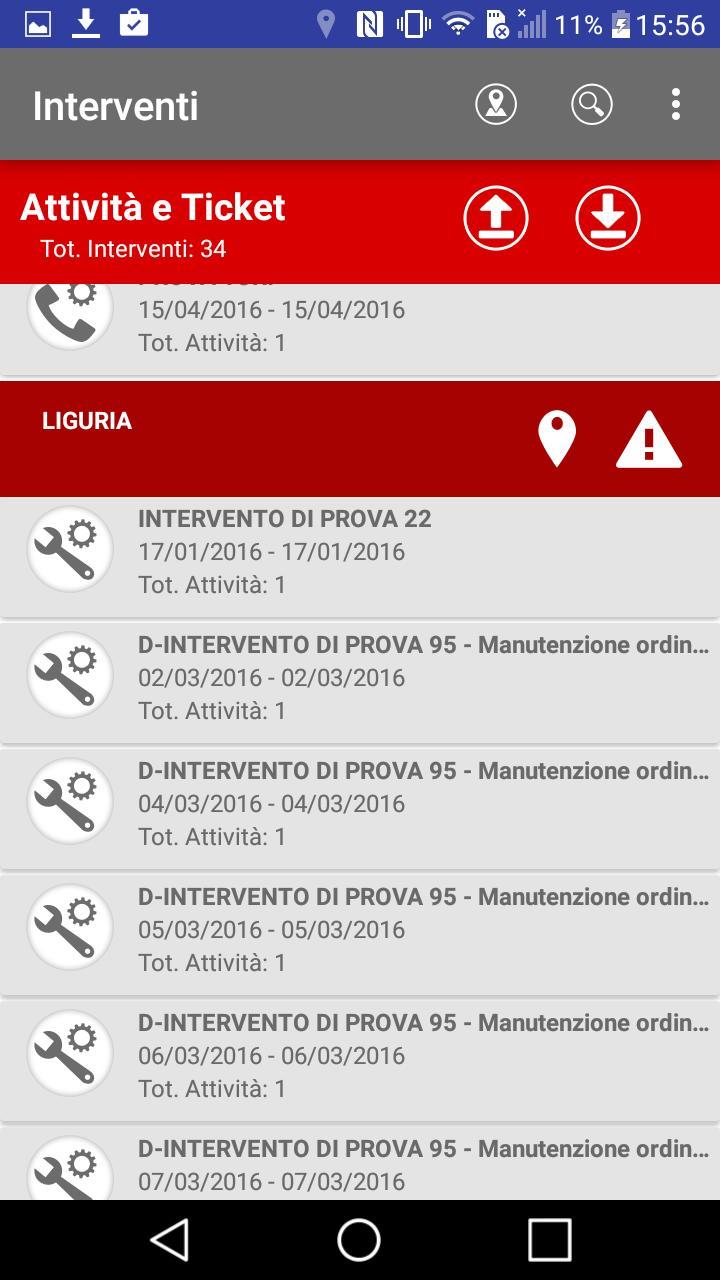Open the search icon in the toolbar
The width and height of the screenshot is (720, 1280).
coord(590,103)
